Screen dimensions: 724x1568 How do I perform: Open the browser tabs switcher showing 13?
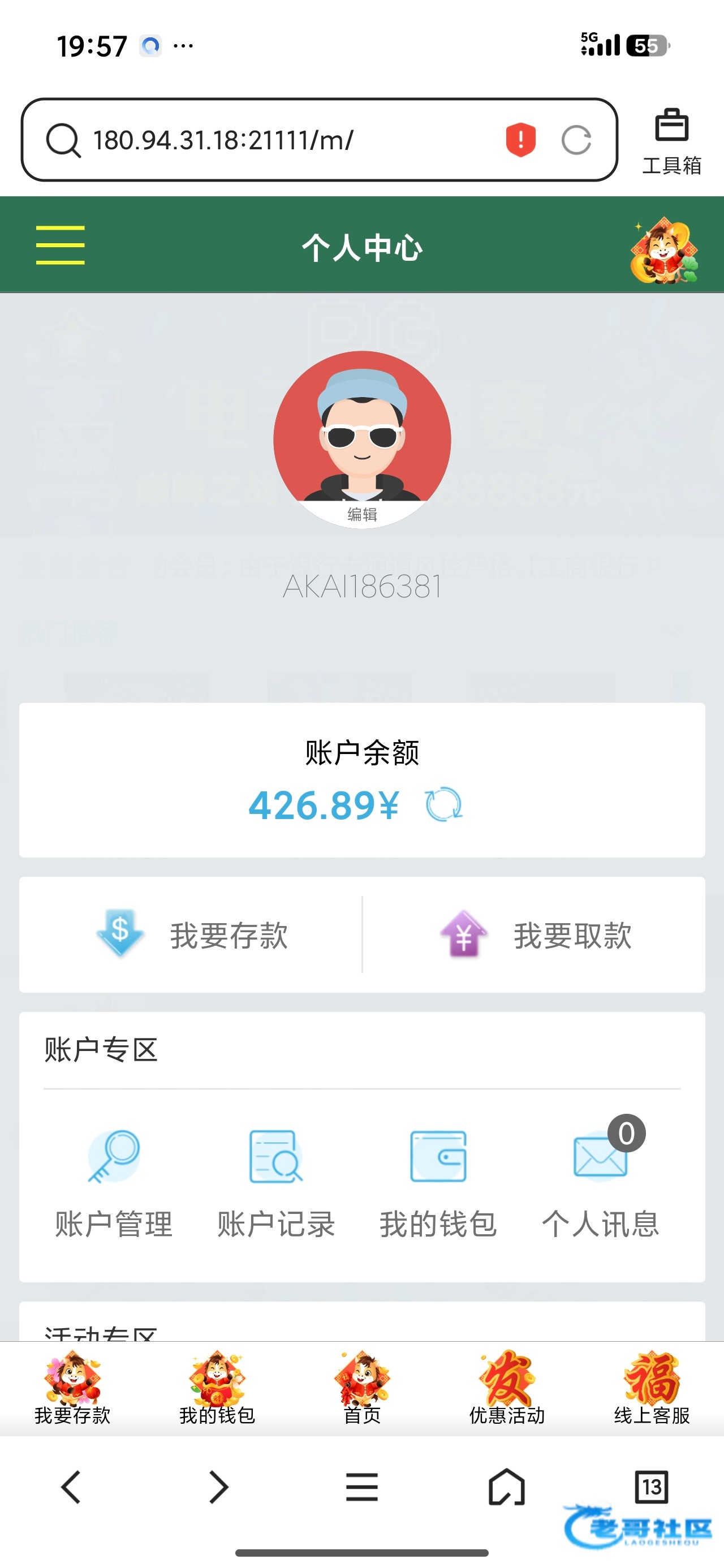point(651,1487)
